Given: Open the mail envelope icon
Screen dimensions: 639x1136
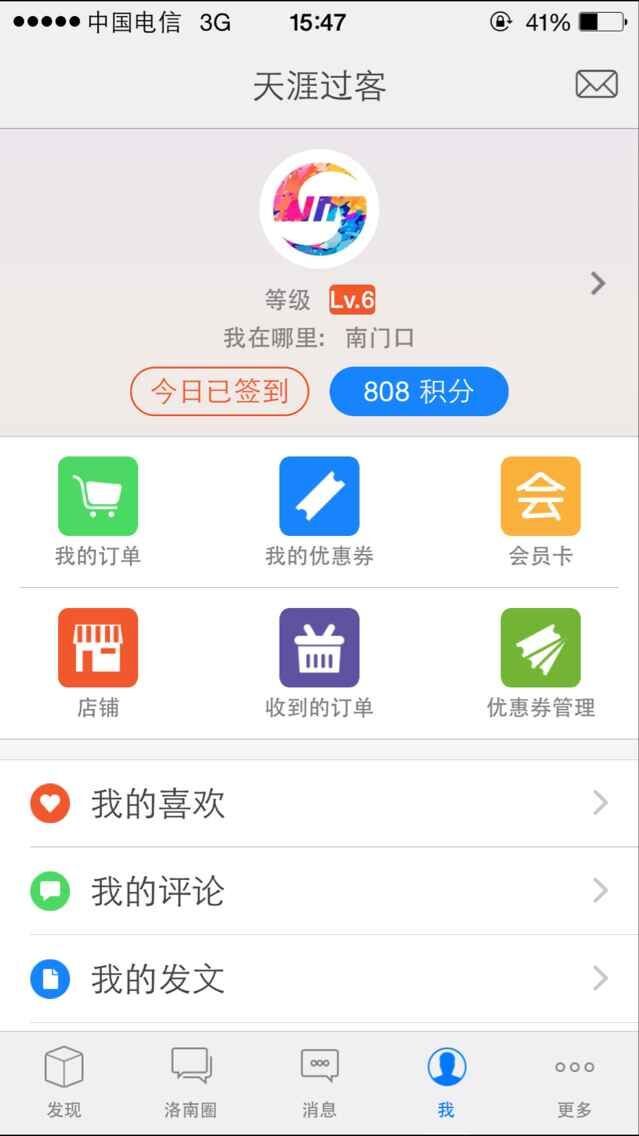Looking at the screenshot, I should [x=596, y=85].
